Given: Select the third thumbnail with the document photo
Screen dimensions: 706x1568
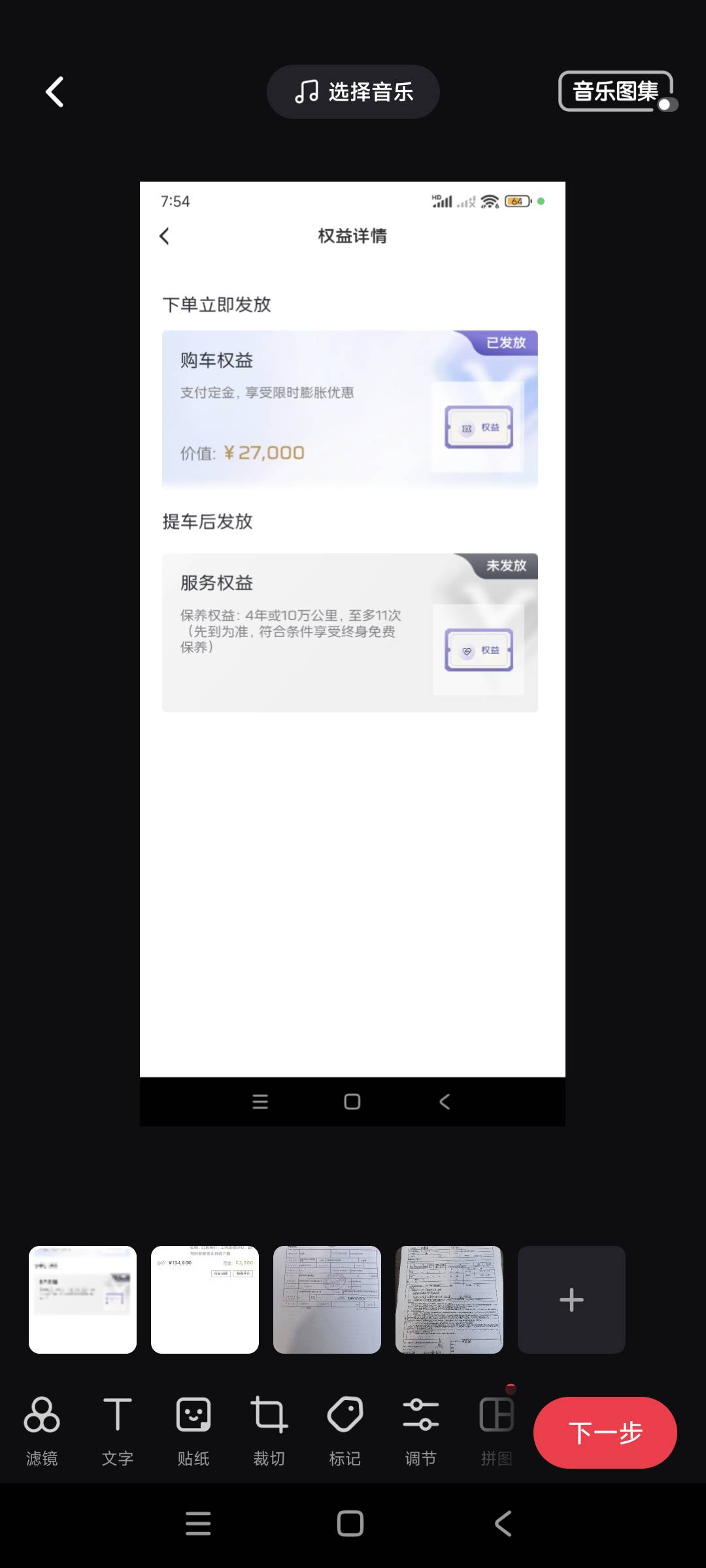Looking at the screenshot, I should (327, 1299).
